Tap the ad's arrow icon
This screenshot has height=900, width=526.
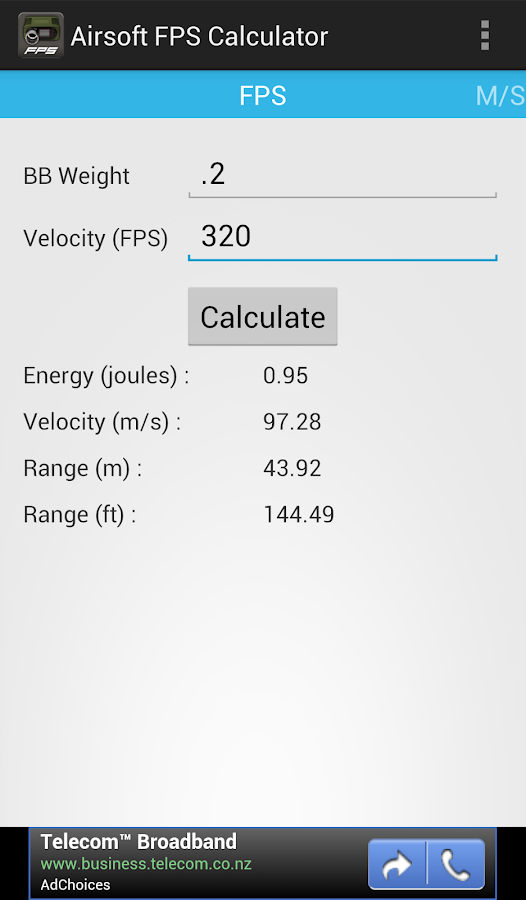[397, 864]
